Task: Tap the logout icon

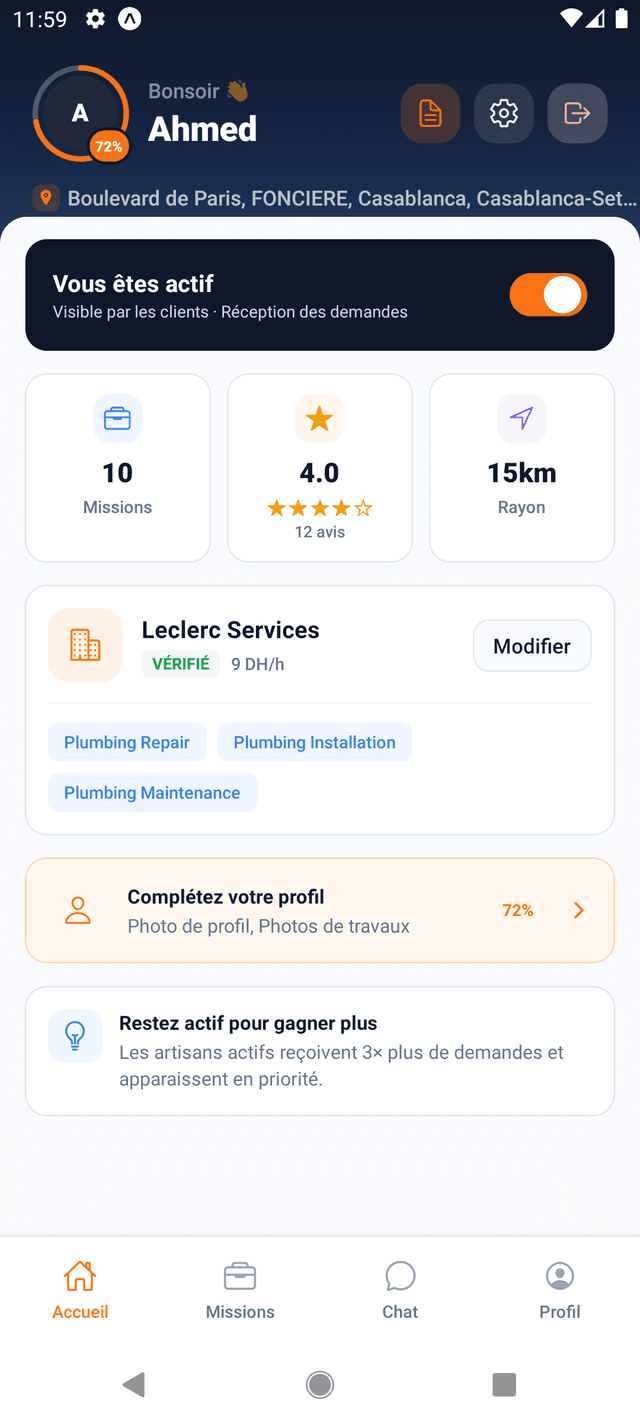Action: tap(577, 114)
